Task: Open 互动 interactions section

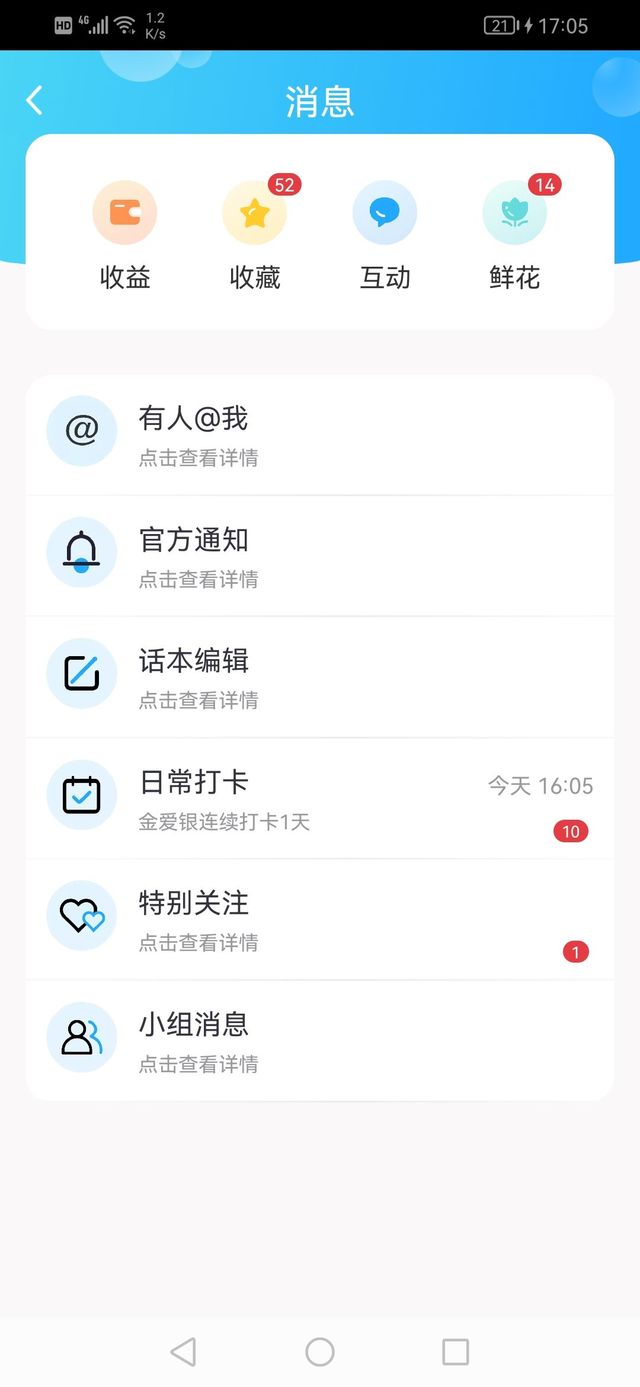Action: (x=385, y=235)
